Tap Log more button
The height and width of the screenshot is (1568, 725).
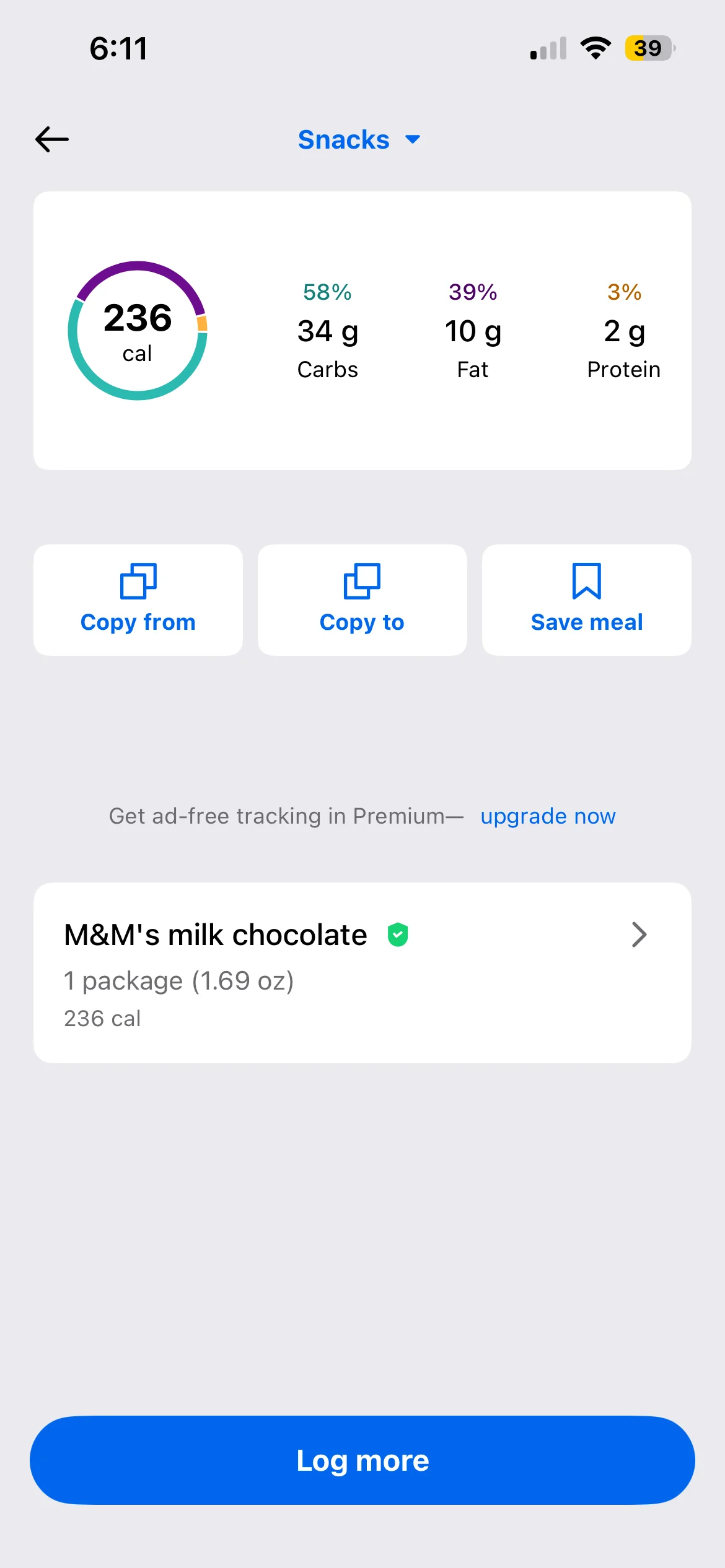362,1460
